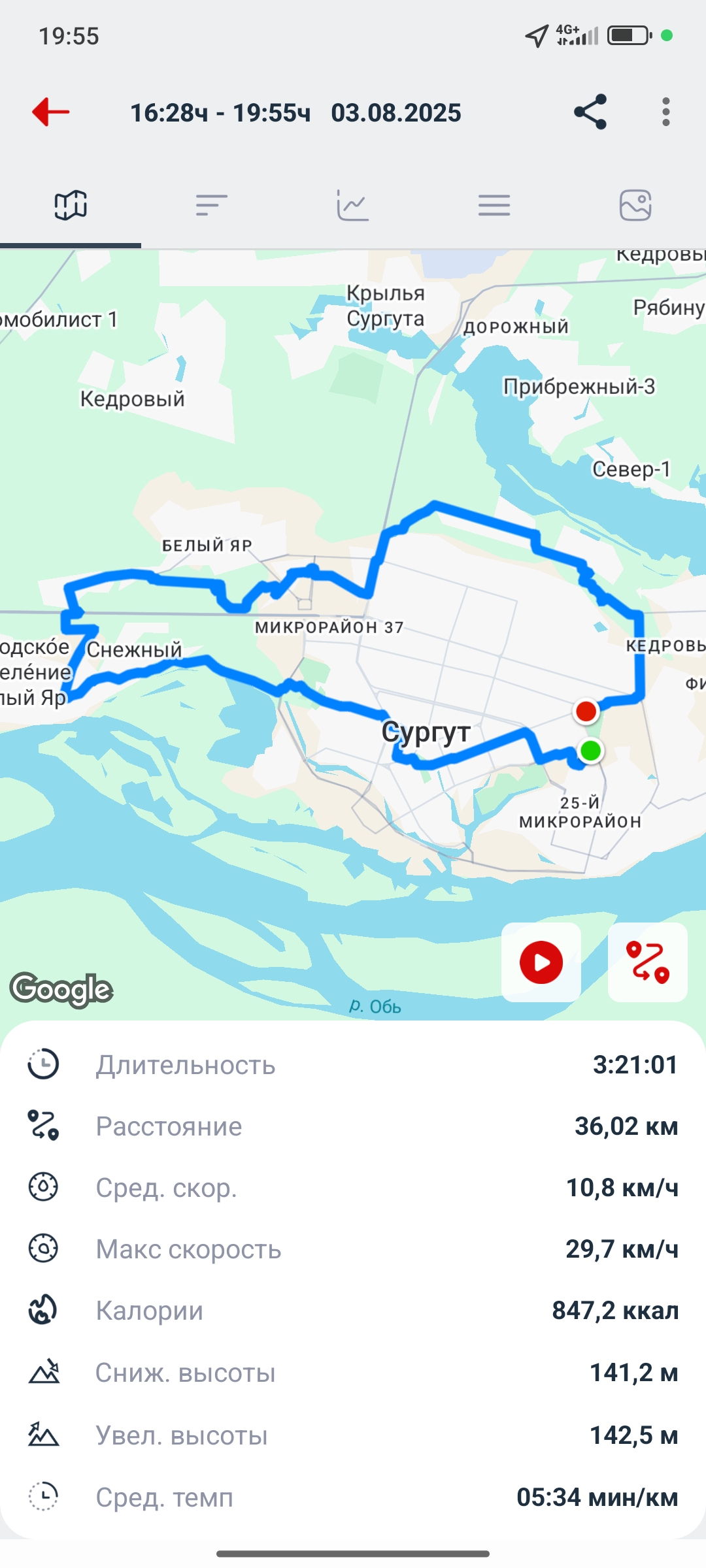Switch to the graph chart tab
The image size is (706, 1568).
[x=353, y=205]
